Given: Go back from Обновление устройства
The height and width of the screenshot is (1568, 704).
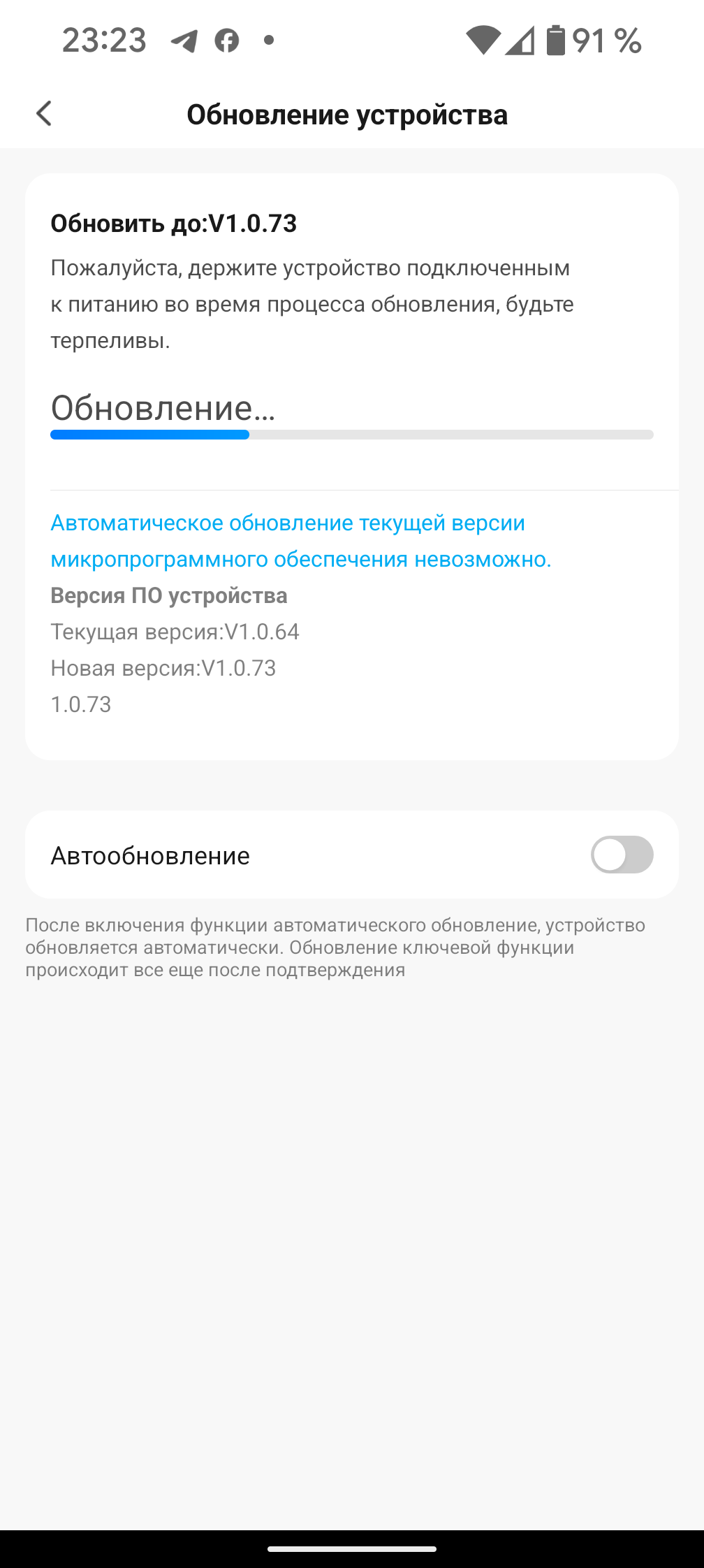Looking at the screenshot, I should point(44,114).
